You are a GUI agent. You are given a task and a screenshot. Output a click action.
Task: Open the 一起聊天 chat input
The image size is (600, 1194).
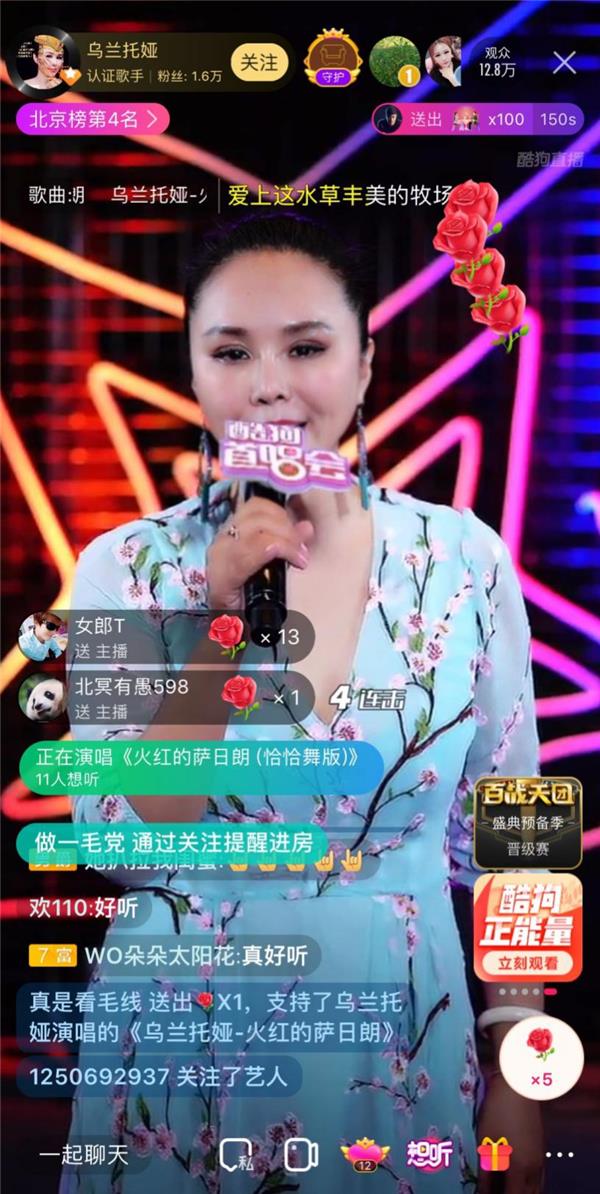[x=84, y=1156]
